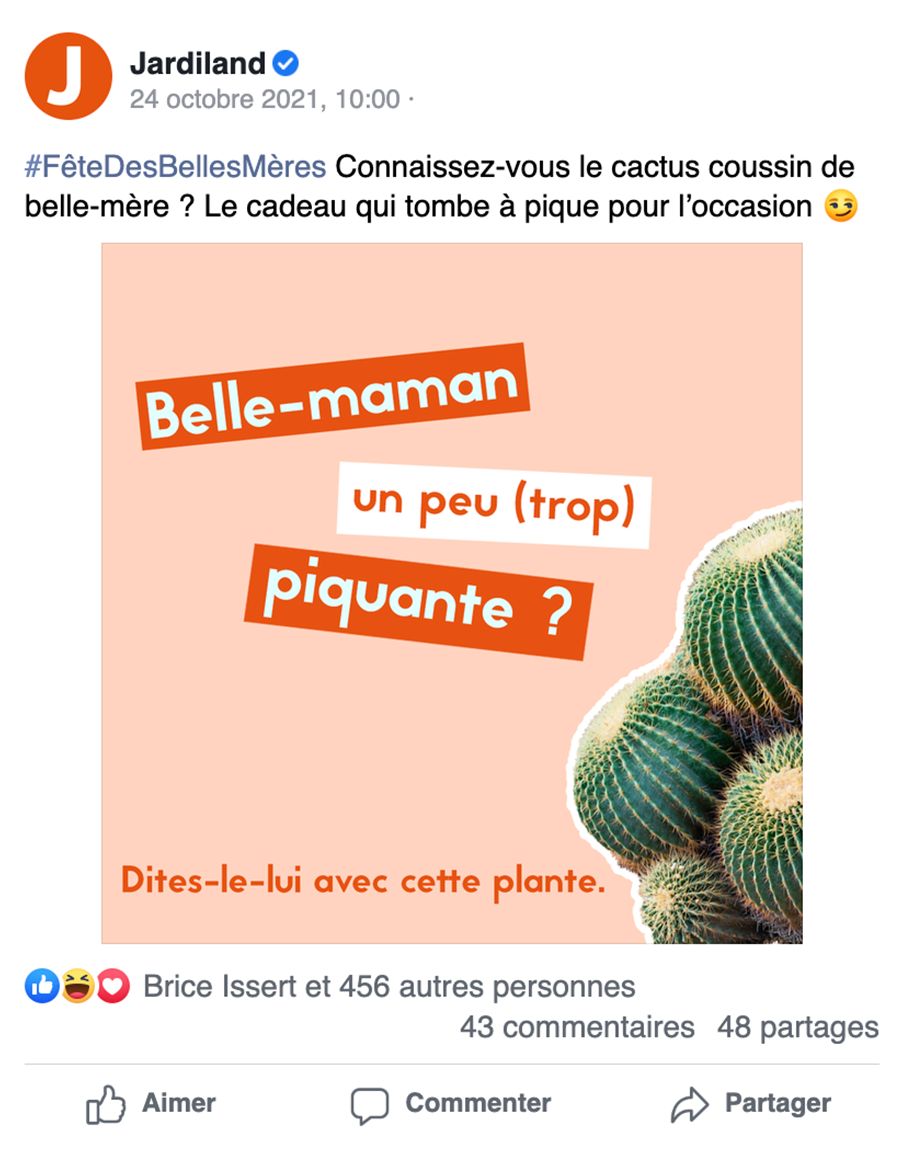Screen dimensions: 902x1154
Task: Open Jardiland's profile picture
Action: (67, 76)
